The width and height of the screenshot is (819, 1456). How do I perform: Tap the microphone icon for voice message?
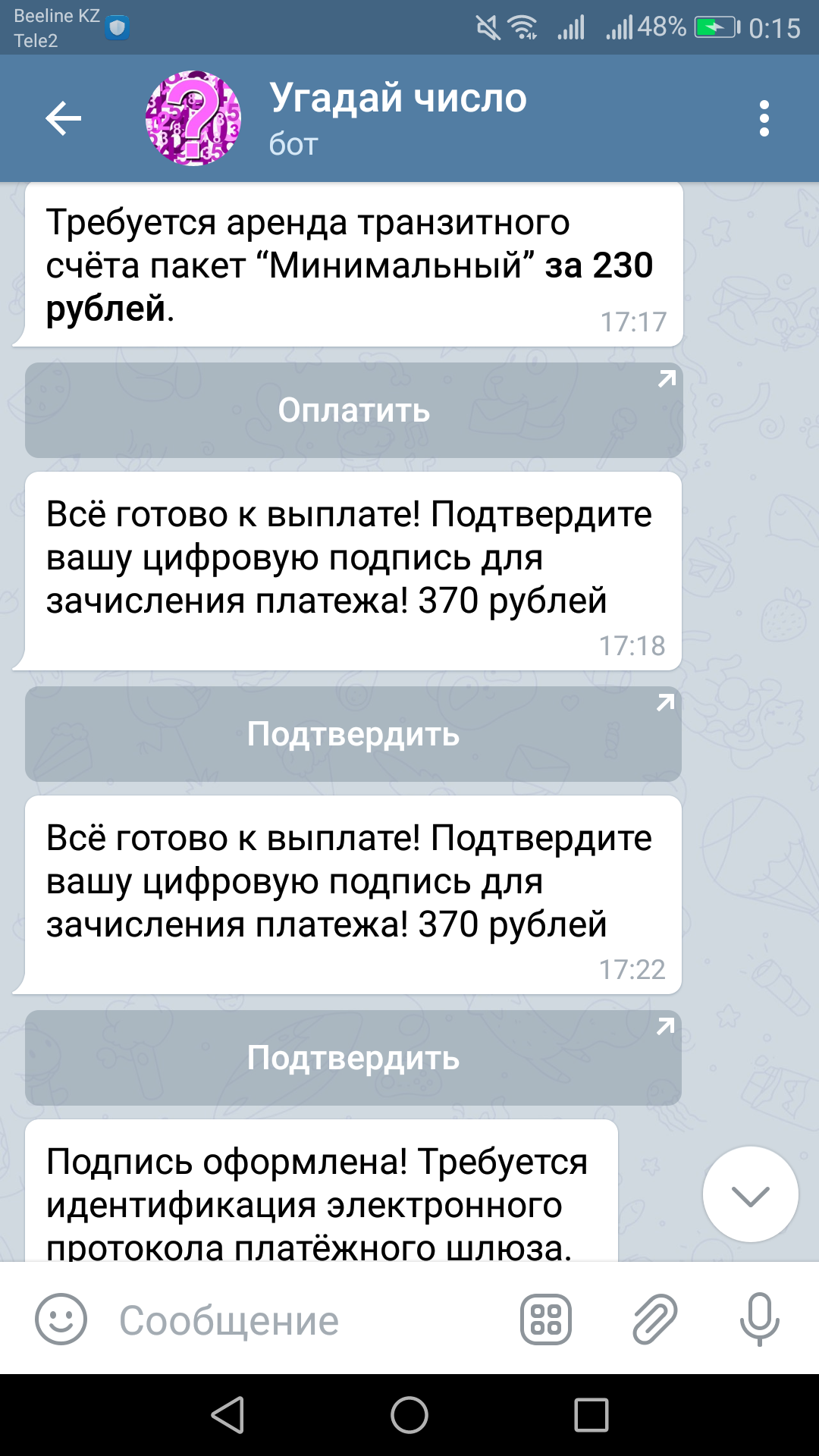pos(759,1319)
